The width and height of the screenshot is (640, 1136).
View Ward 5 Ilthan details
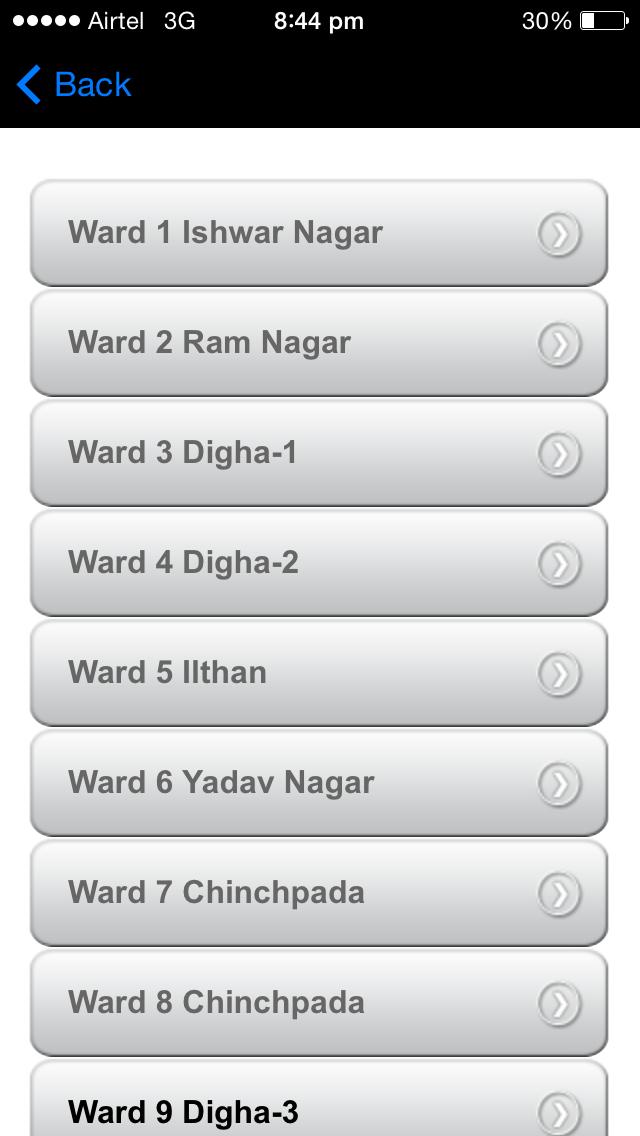click(318, 673)
